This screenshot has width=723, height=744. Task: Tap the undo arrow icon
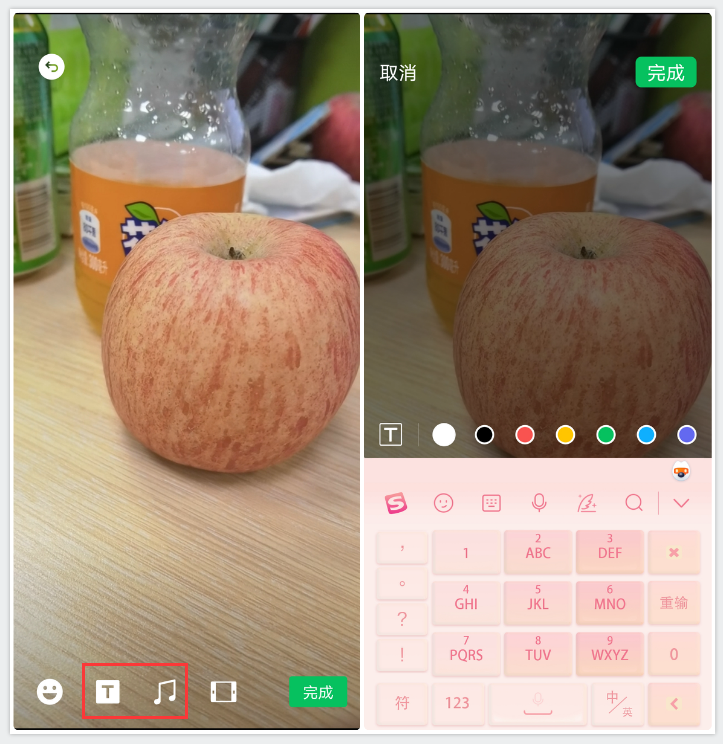[51, 67]
